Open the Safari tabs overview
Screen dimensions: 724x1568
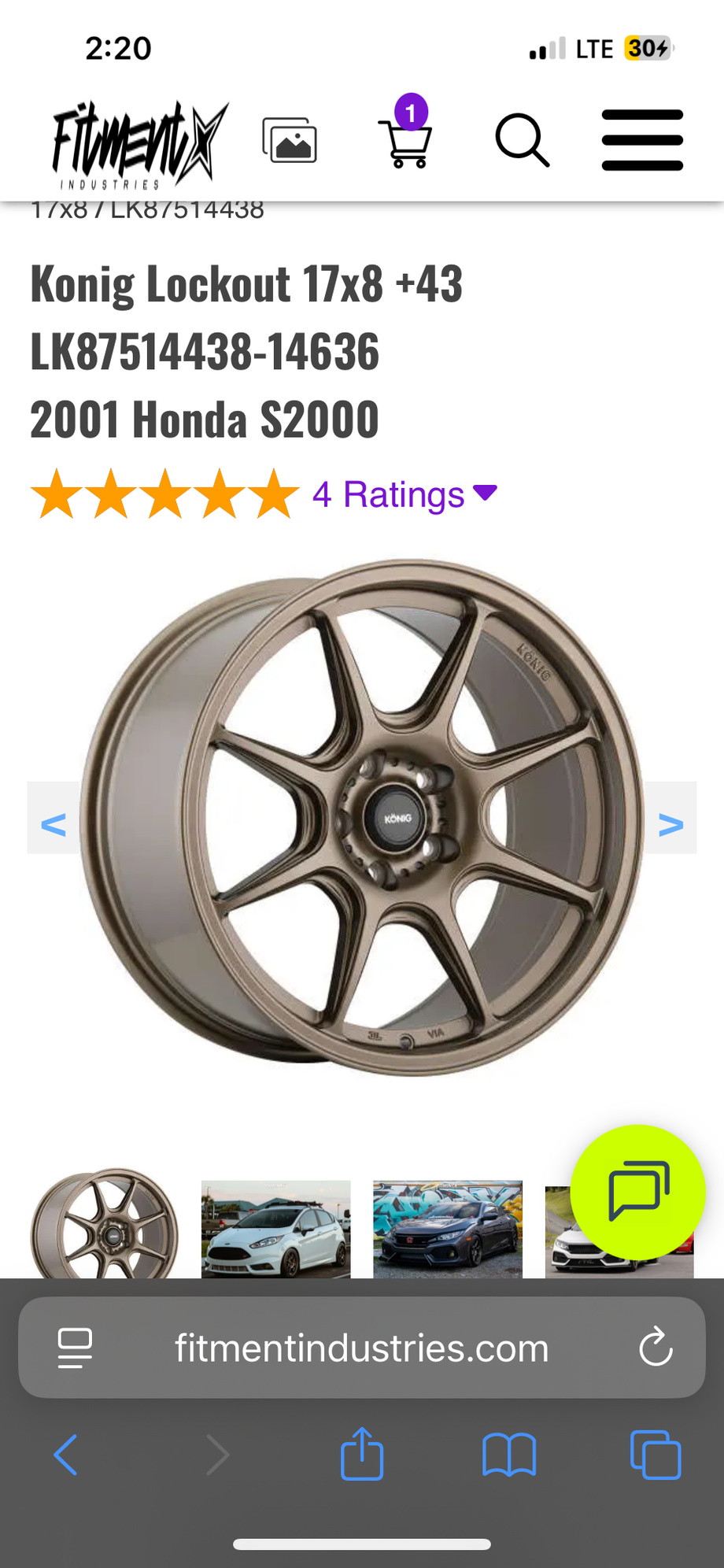pyautogui.click(x=656, y=1455)
